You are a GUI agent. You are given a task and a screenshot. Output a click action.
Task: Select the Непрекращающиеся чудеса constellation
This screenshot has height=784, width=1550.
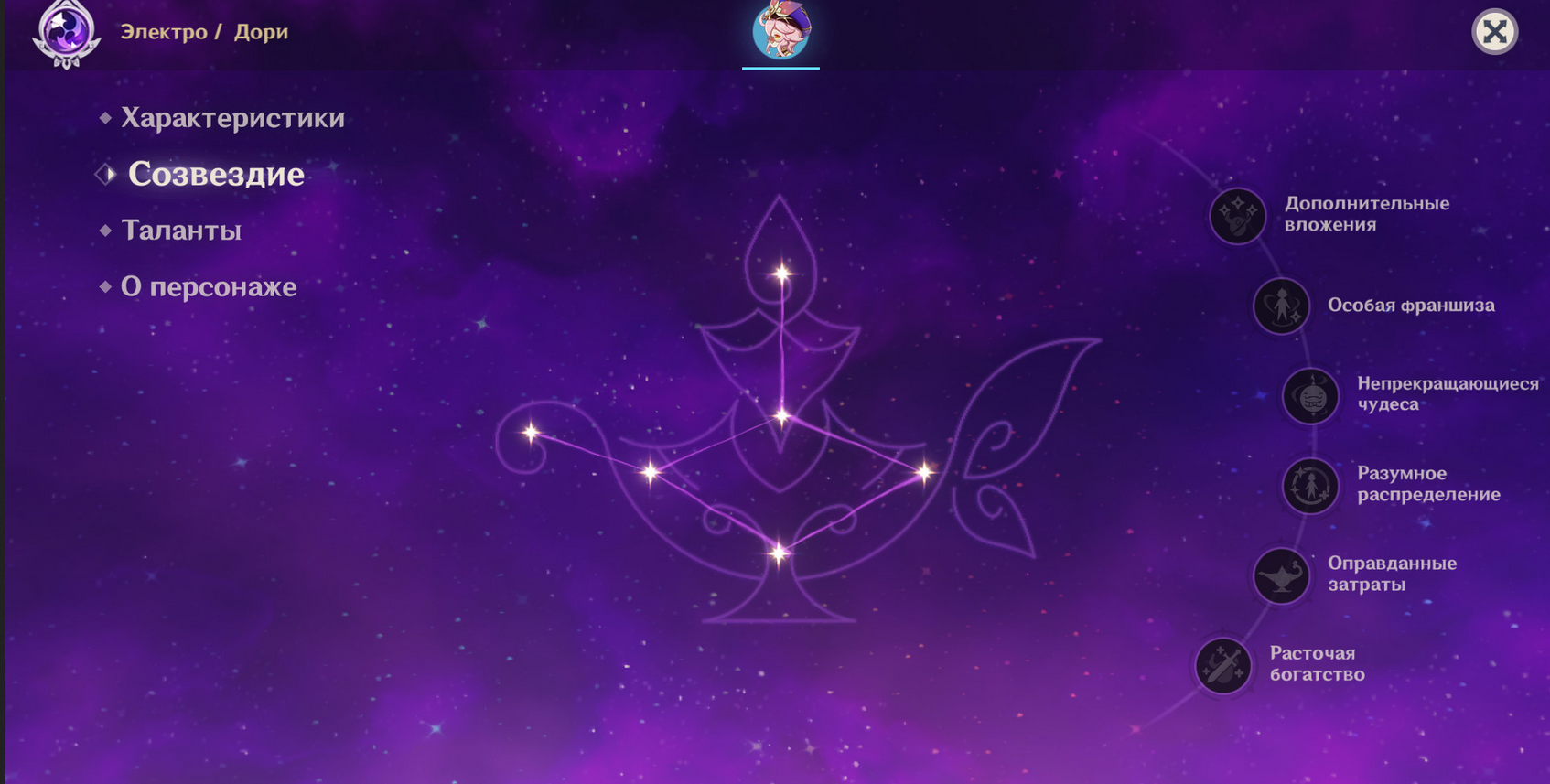coord(1310,395)
